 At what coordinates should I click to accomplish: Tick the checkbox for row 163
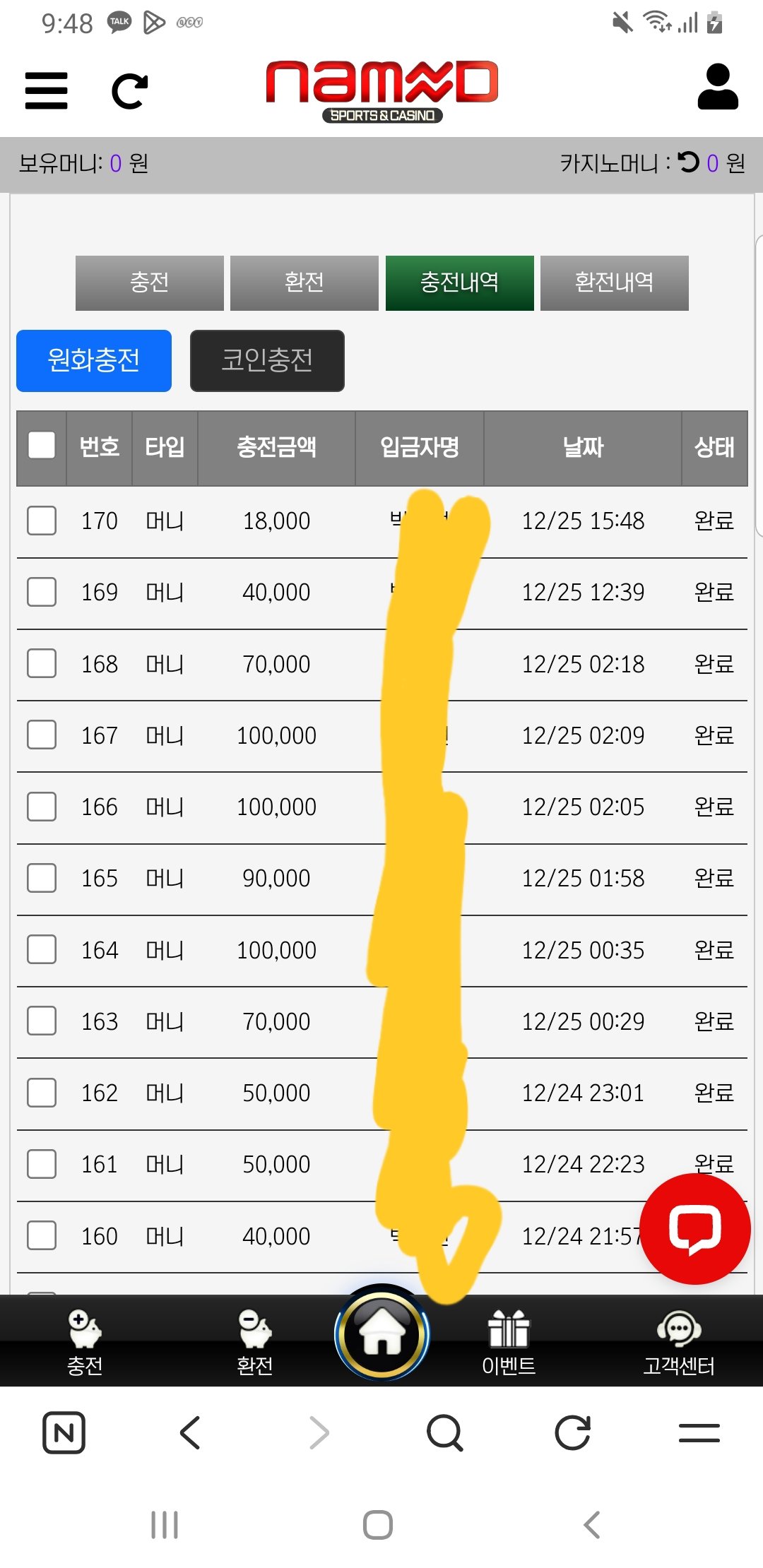click(42, 1021)
